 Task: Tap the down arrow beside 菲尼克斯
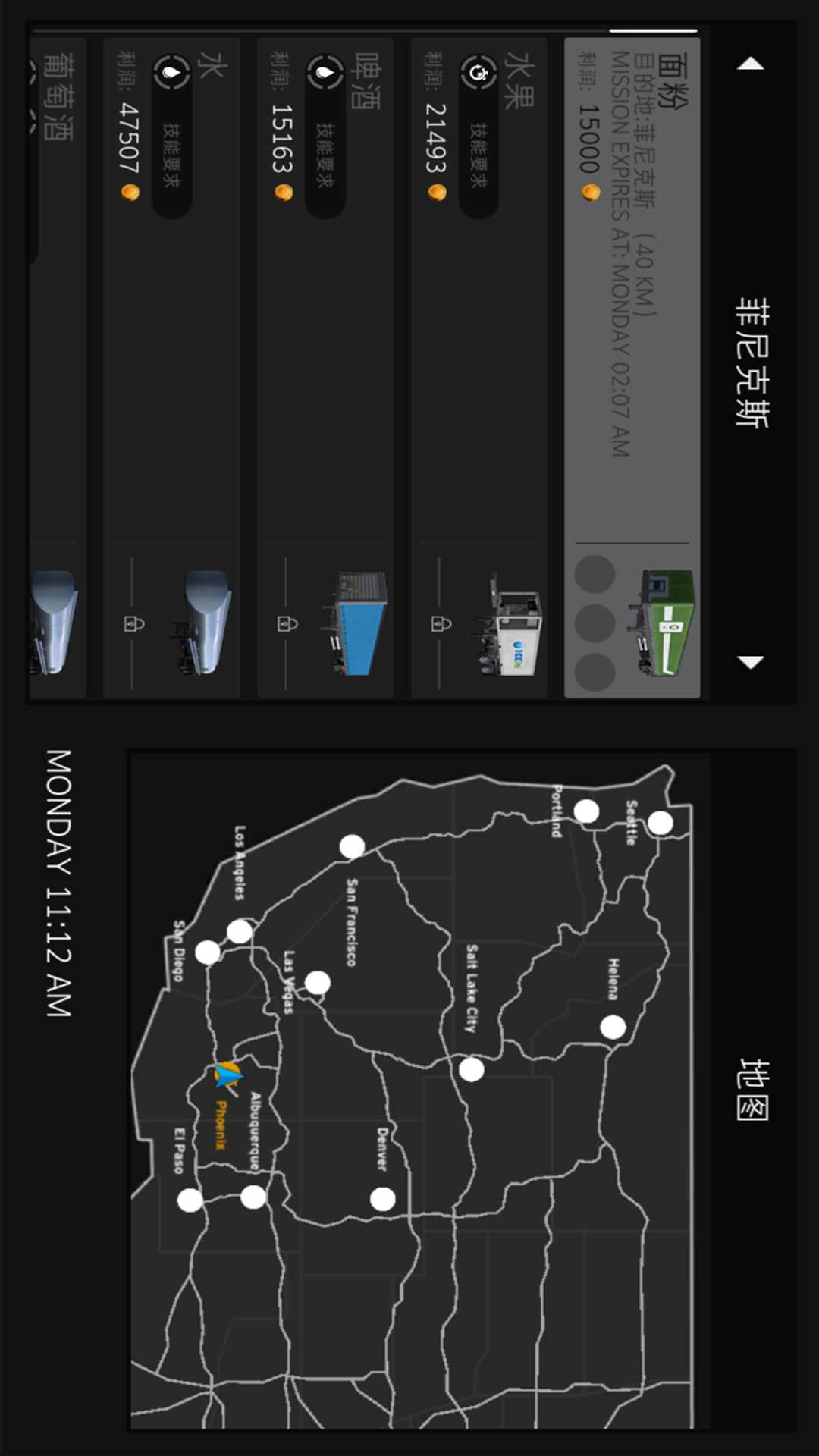[750, 662]
